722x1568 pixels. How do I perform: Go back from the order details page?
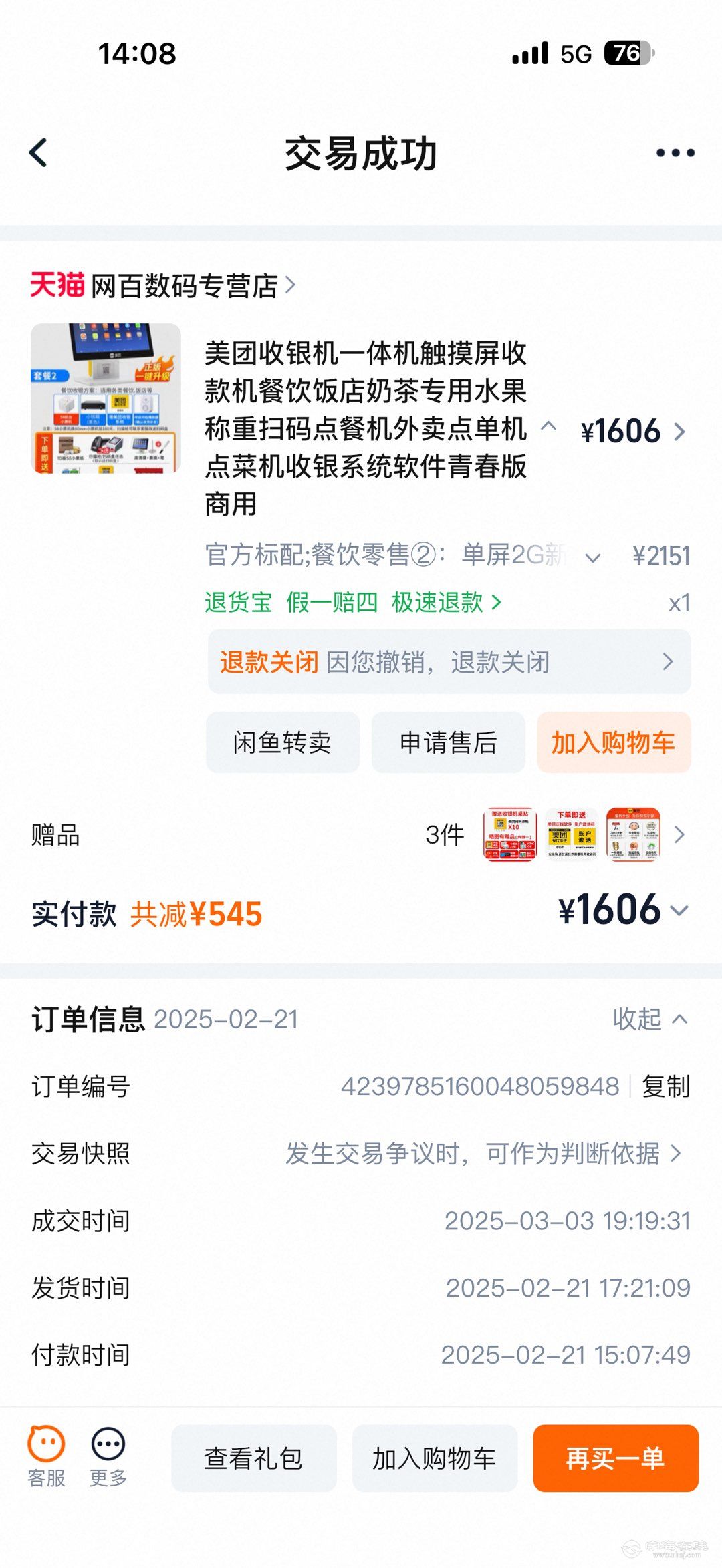pyautogui.click(x=39, y=153)
